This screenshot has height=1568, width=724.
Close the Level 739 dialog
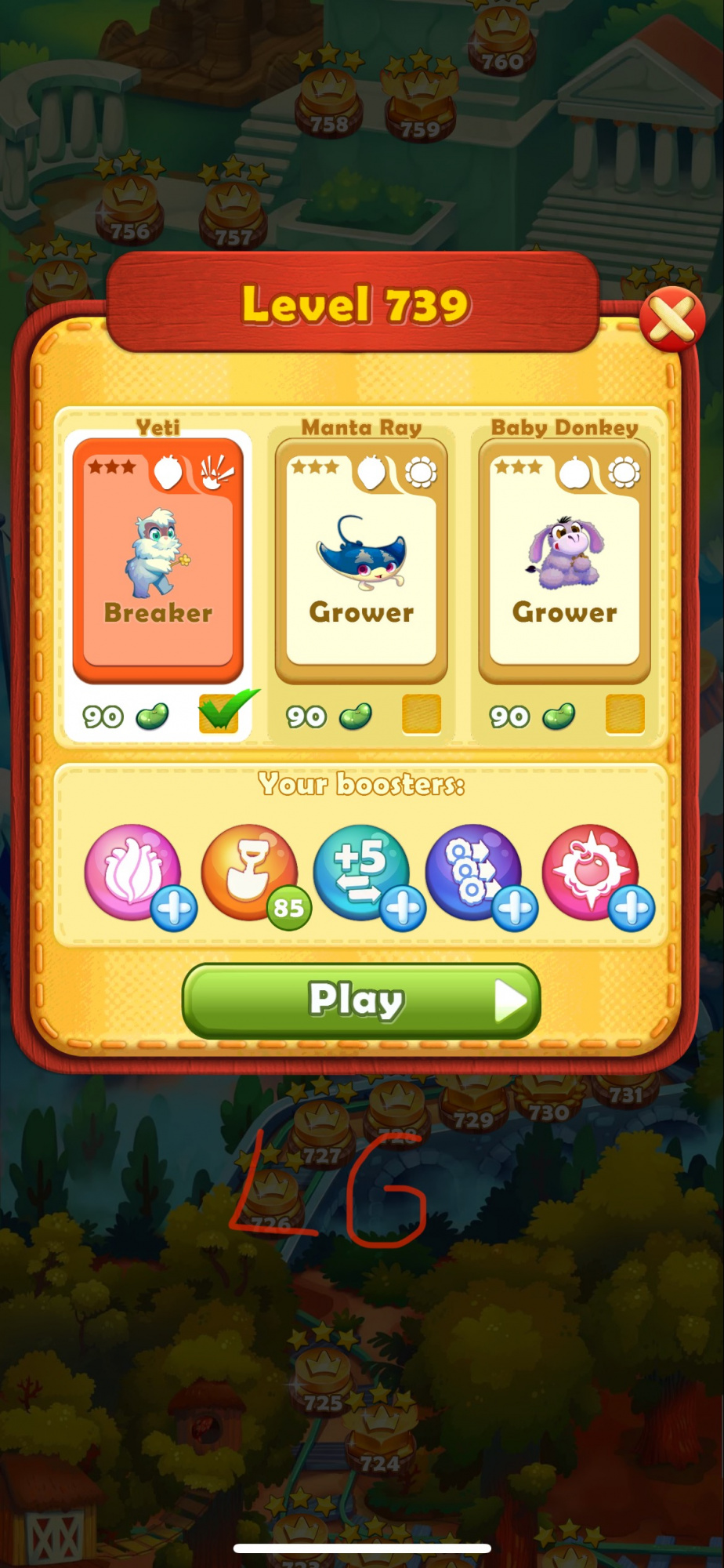pyautogui.click(x=672, y=319)
